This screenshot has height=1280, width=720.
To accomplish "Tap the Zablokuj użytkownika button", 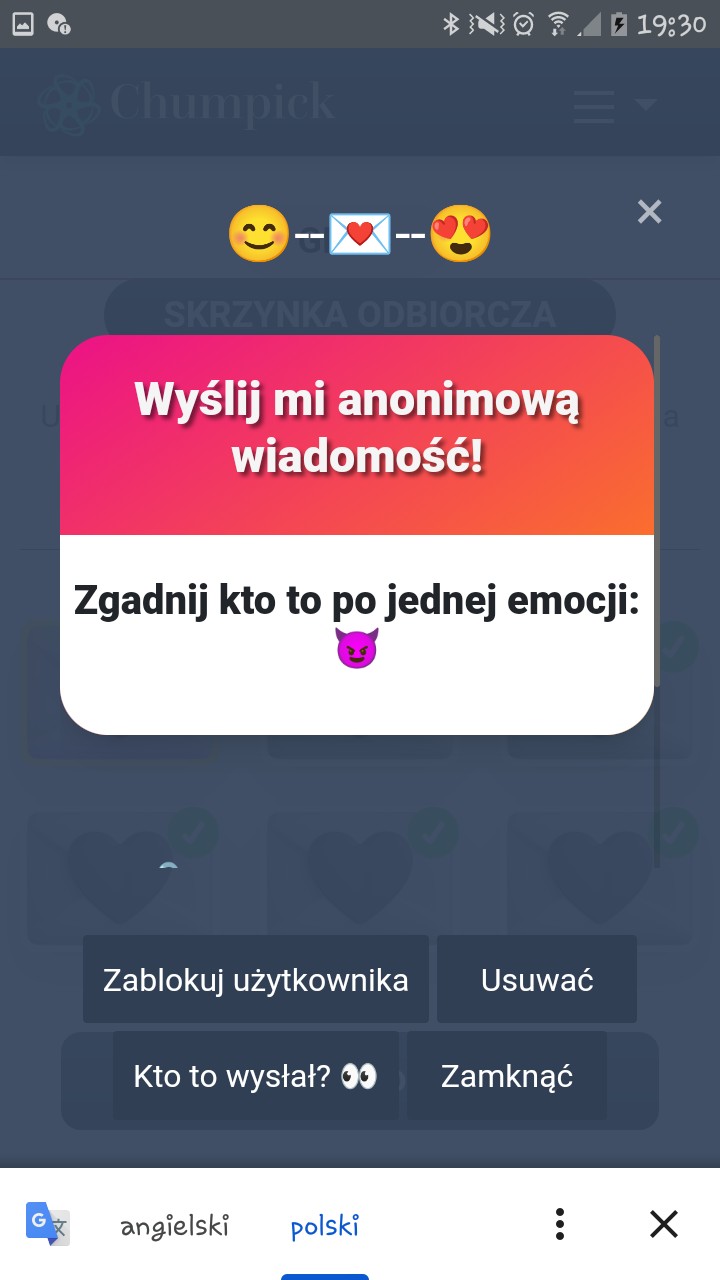I will [x=256, y=979].
